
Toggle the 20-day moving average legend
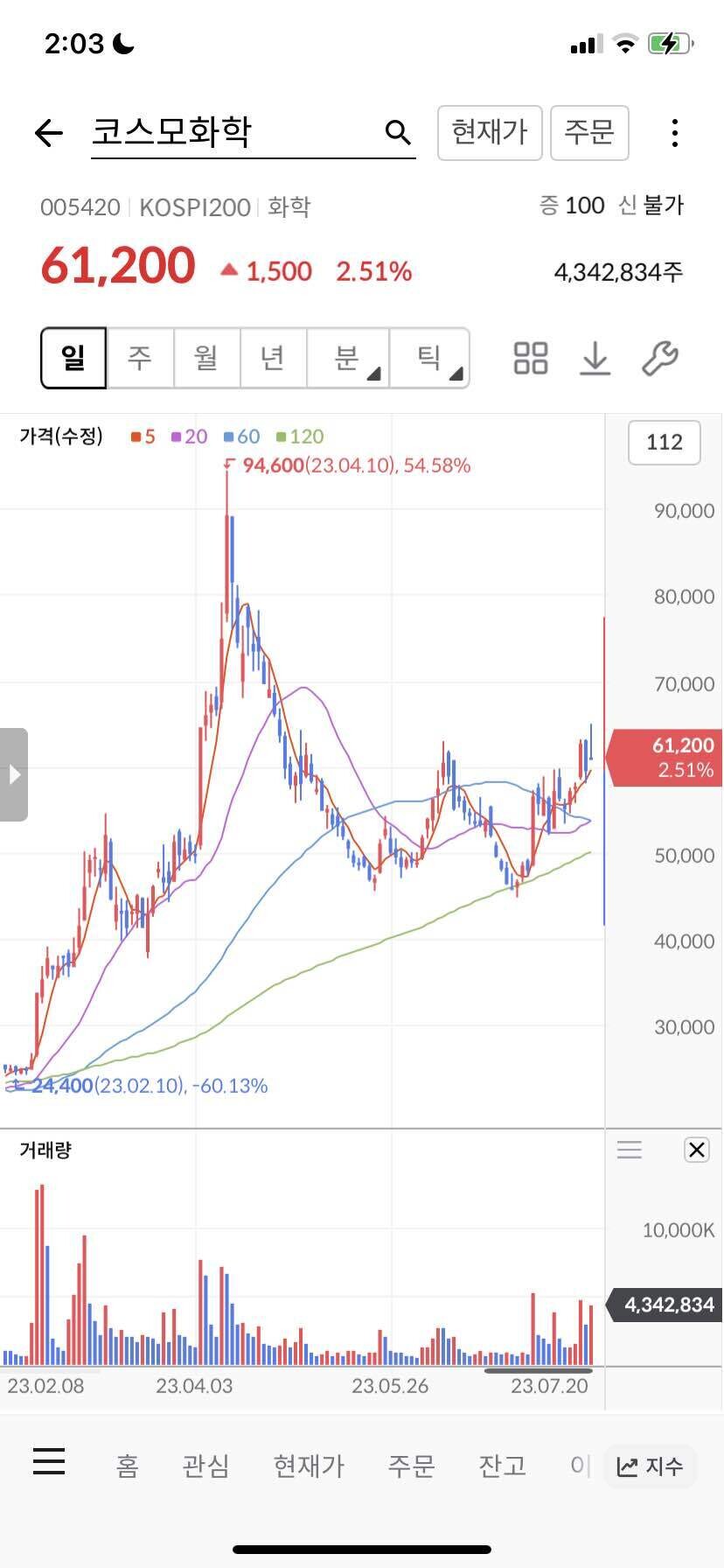click(188, 436)
